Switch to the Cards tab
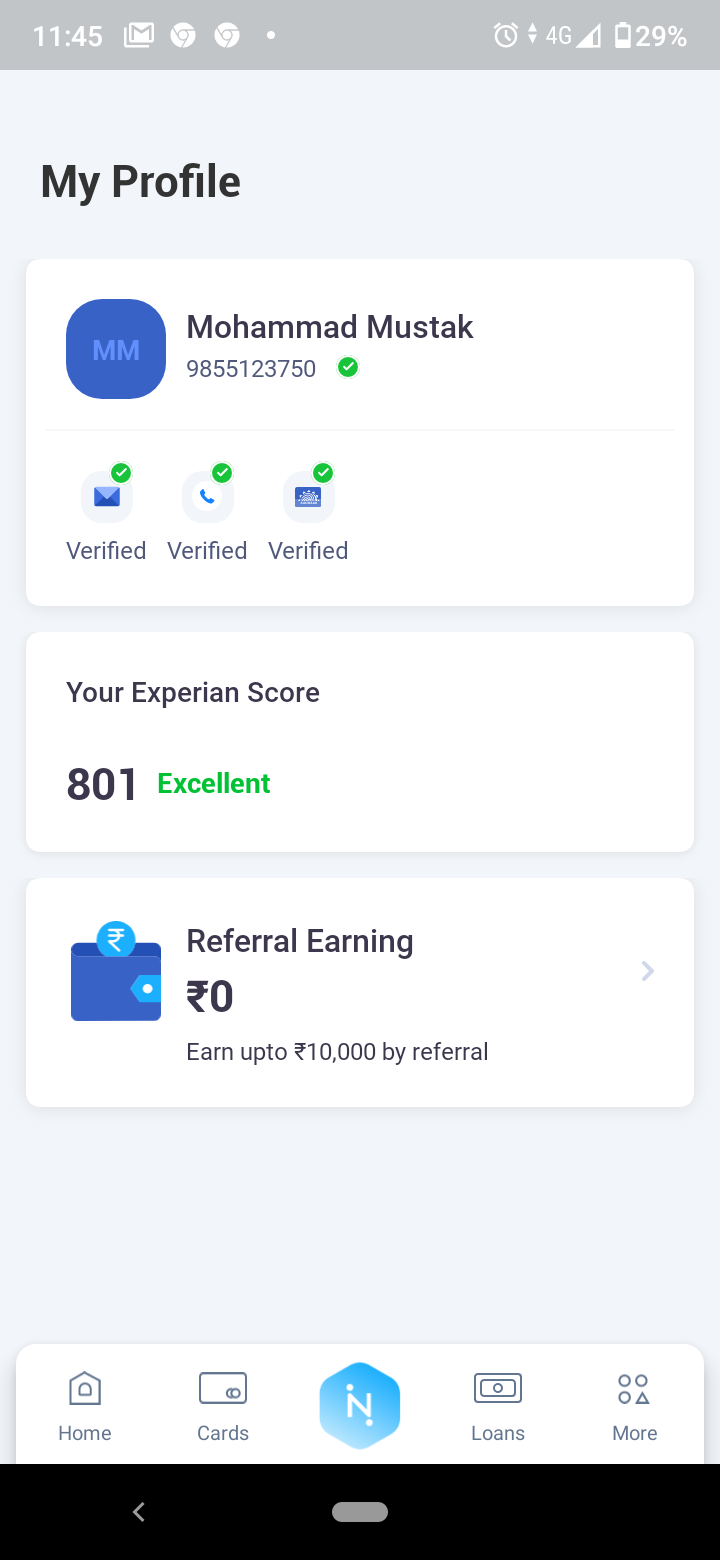The image size is (720, 1560). pyautogui.click(x=222, y=1406)
